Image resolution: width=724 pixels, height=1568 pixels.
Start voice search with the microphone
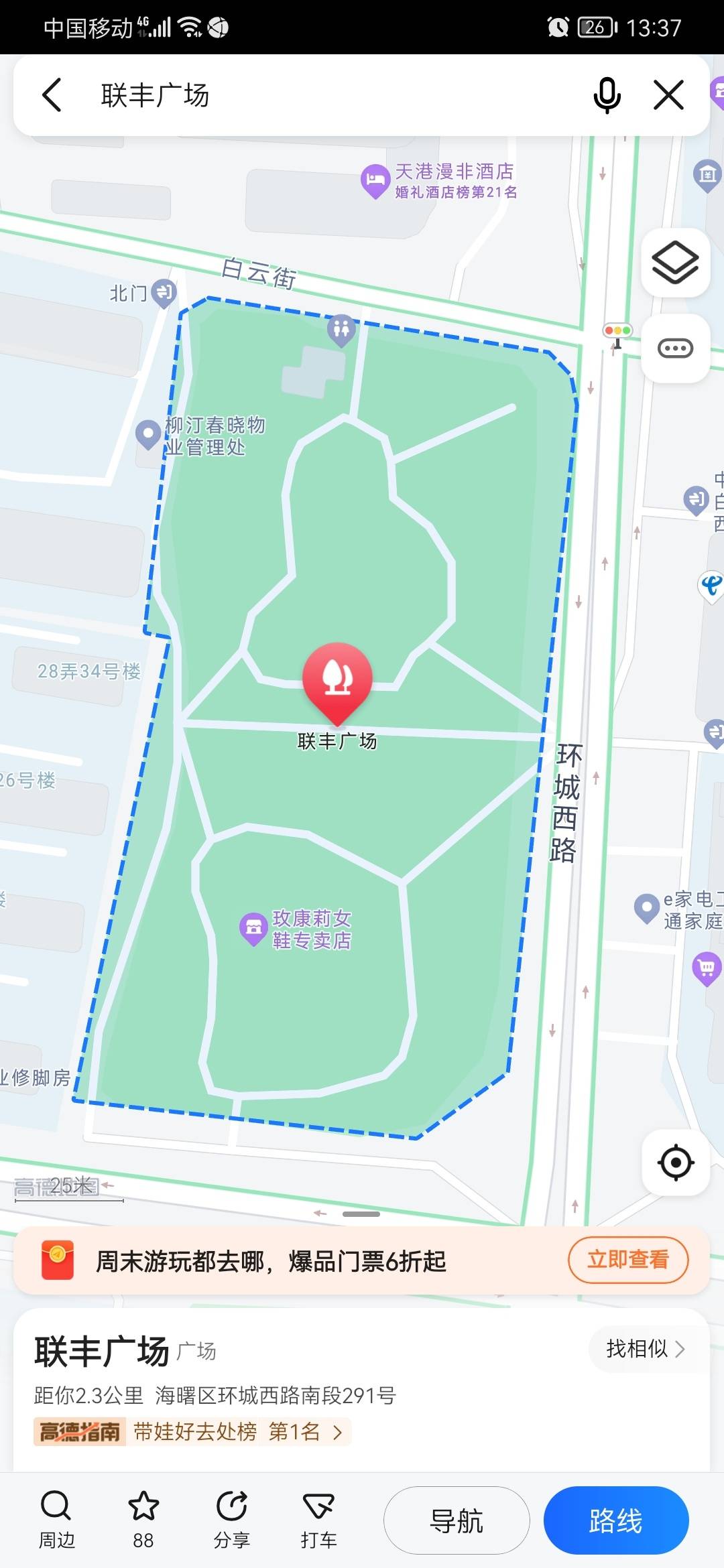click(x=607, y=95)
